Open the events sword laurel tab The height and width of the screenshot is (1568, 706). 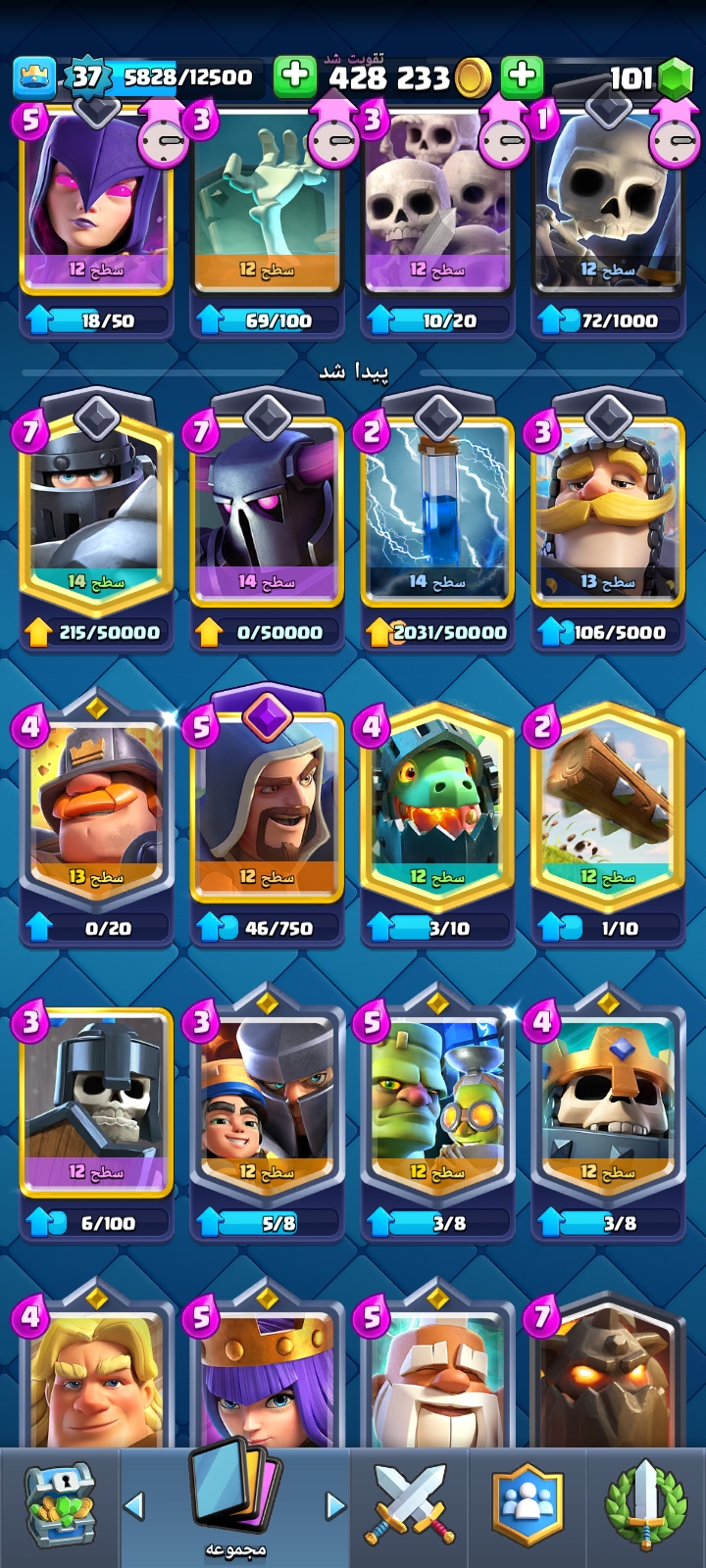[x=645, y=1506]
